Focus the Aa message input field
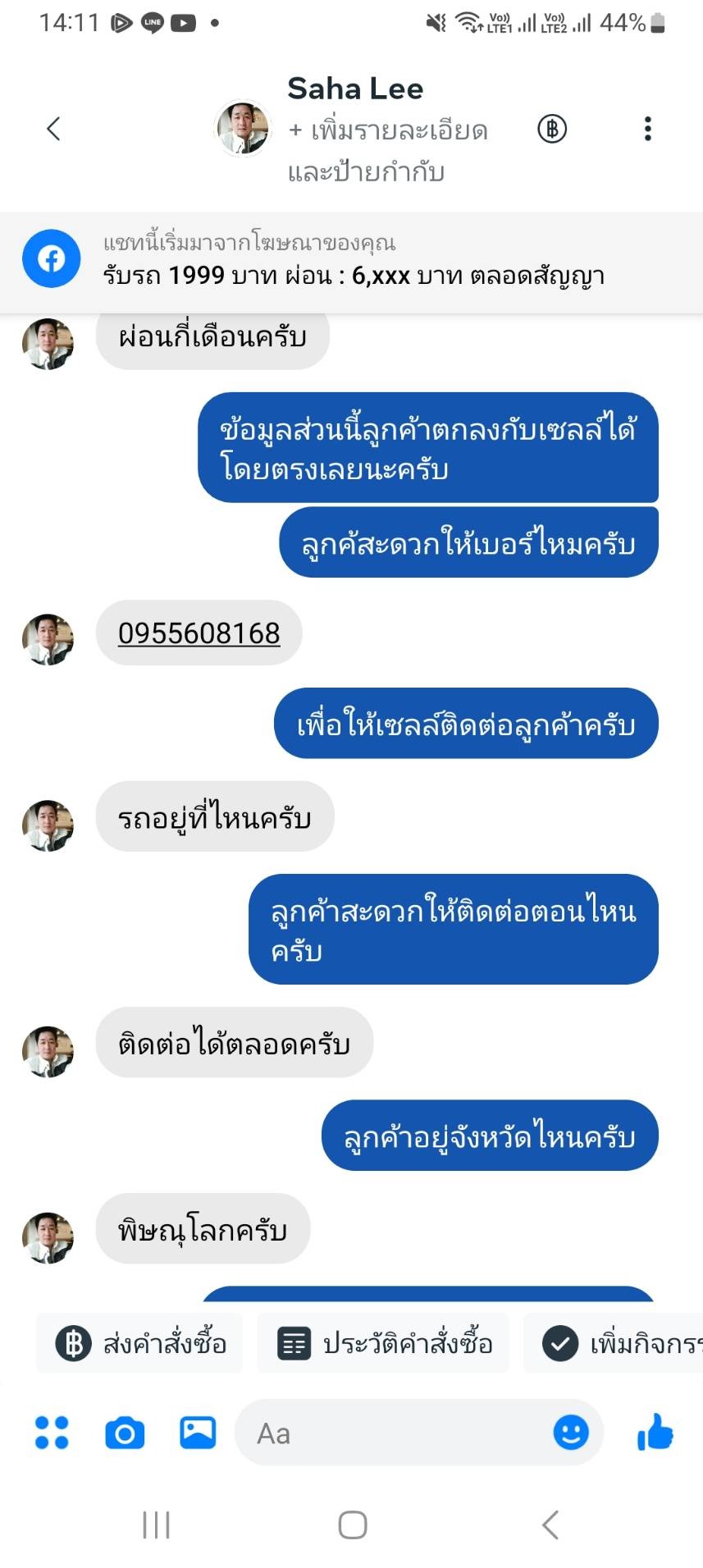 click(394, 1433)
